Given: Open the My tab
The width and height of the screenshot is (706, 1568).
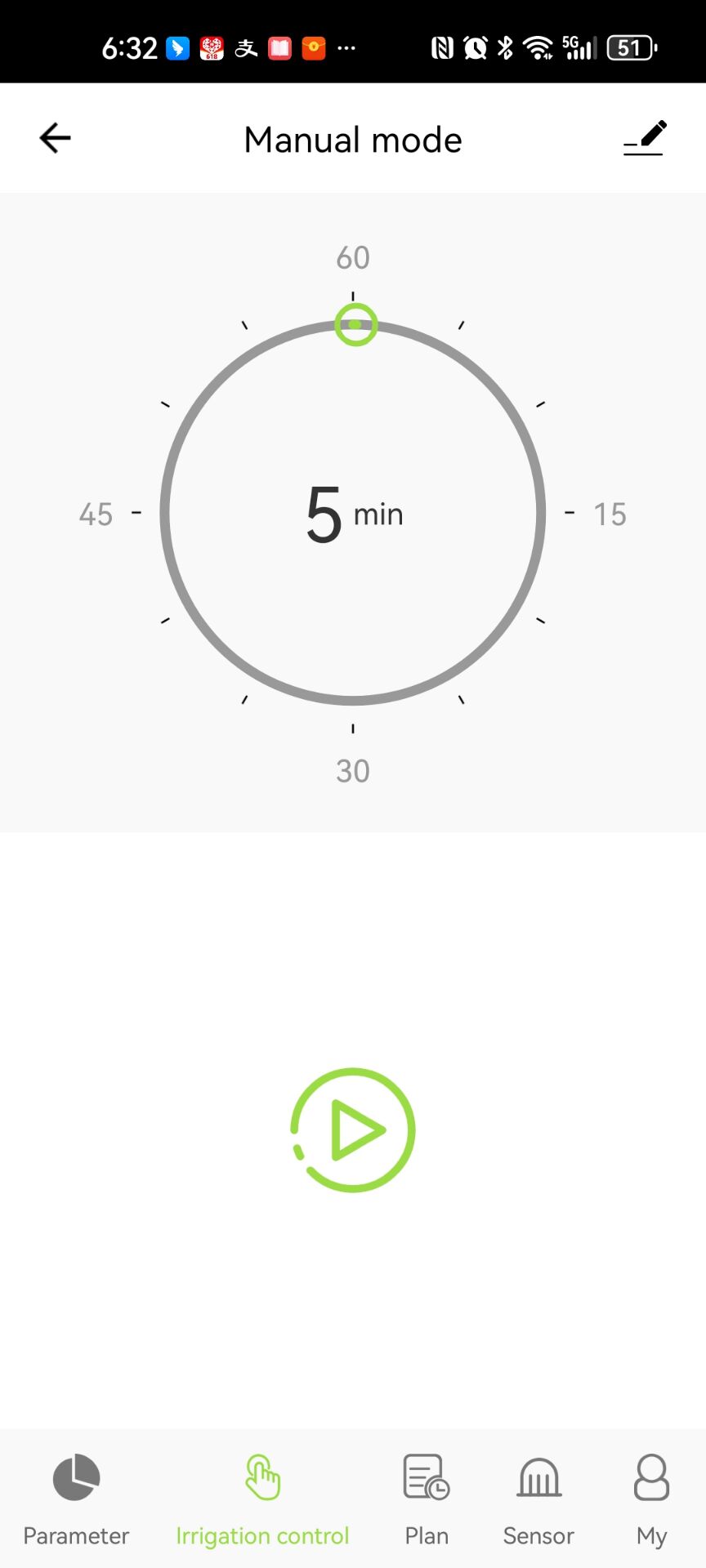Looking at the screenshot, I should coord(651,1499).
